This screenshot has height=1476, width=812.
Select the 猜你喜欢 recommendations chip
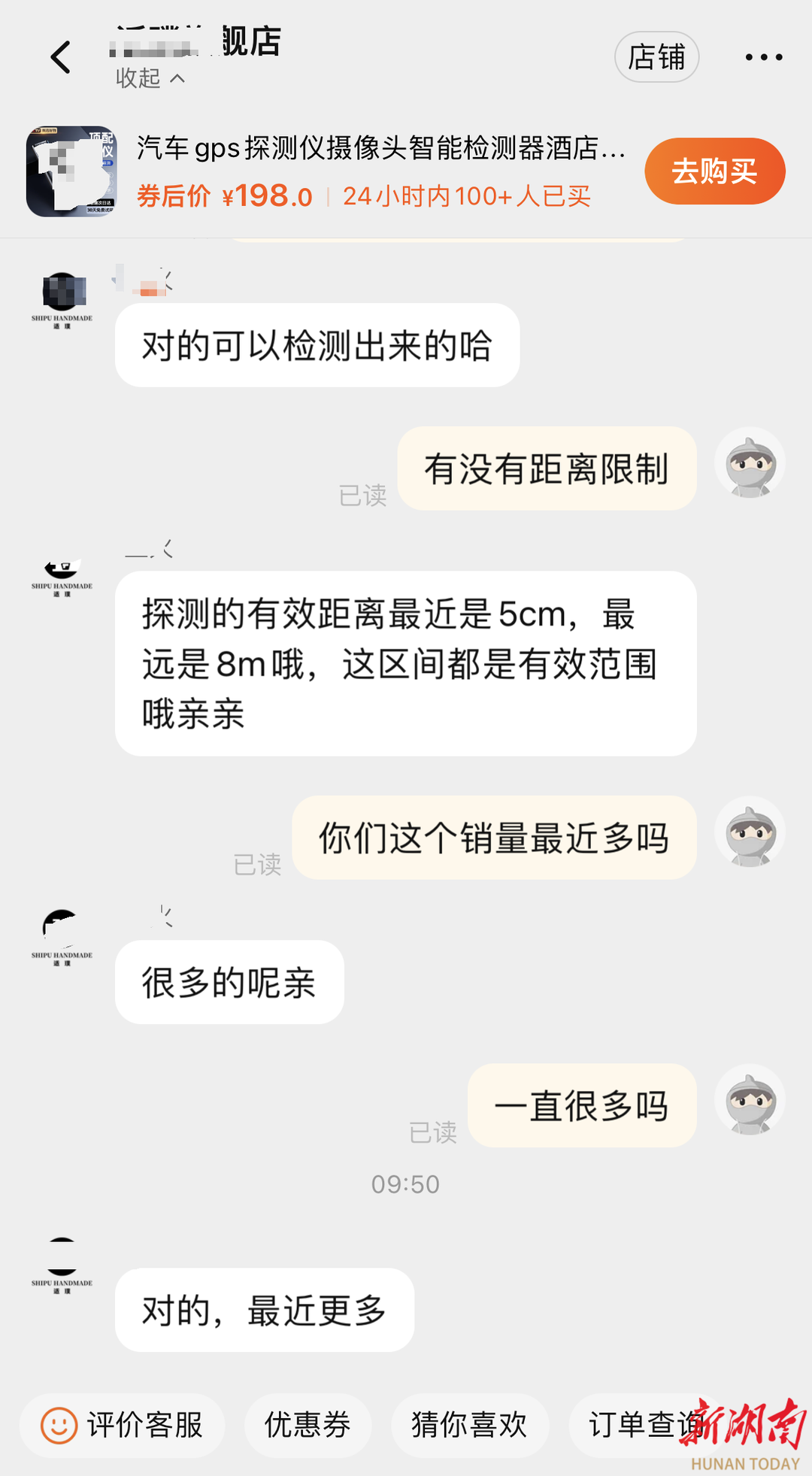[x=469, y=1425]
